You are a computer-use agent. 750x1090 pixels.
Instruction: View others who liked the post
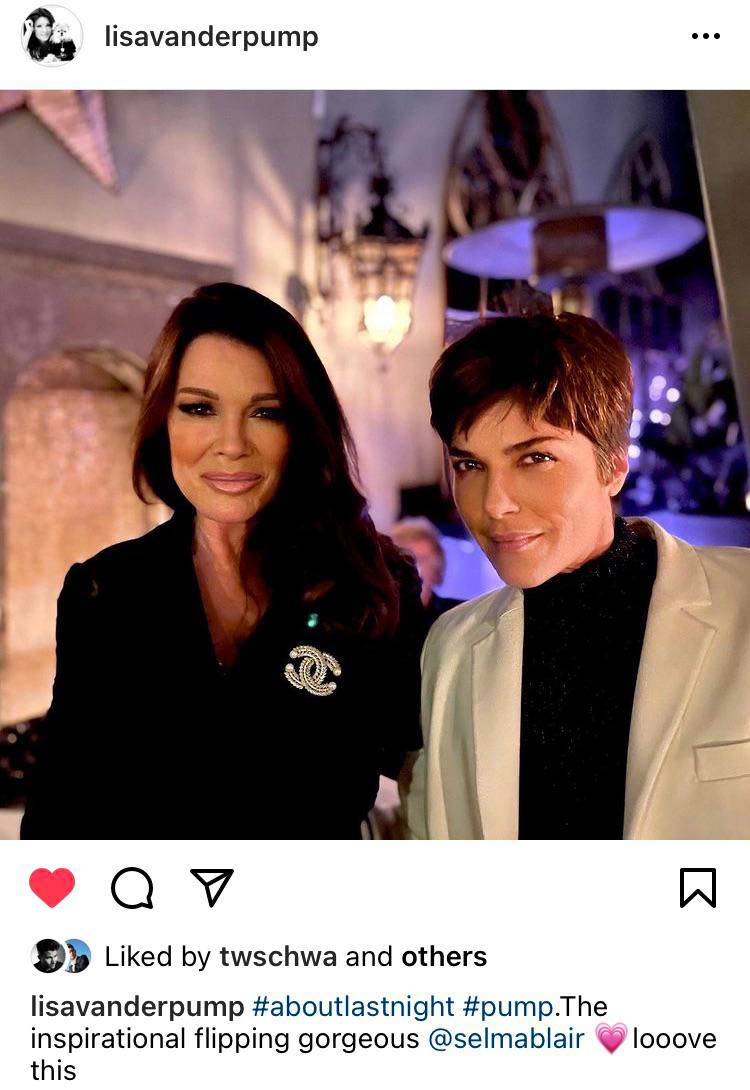click(444, 957)
